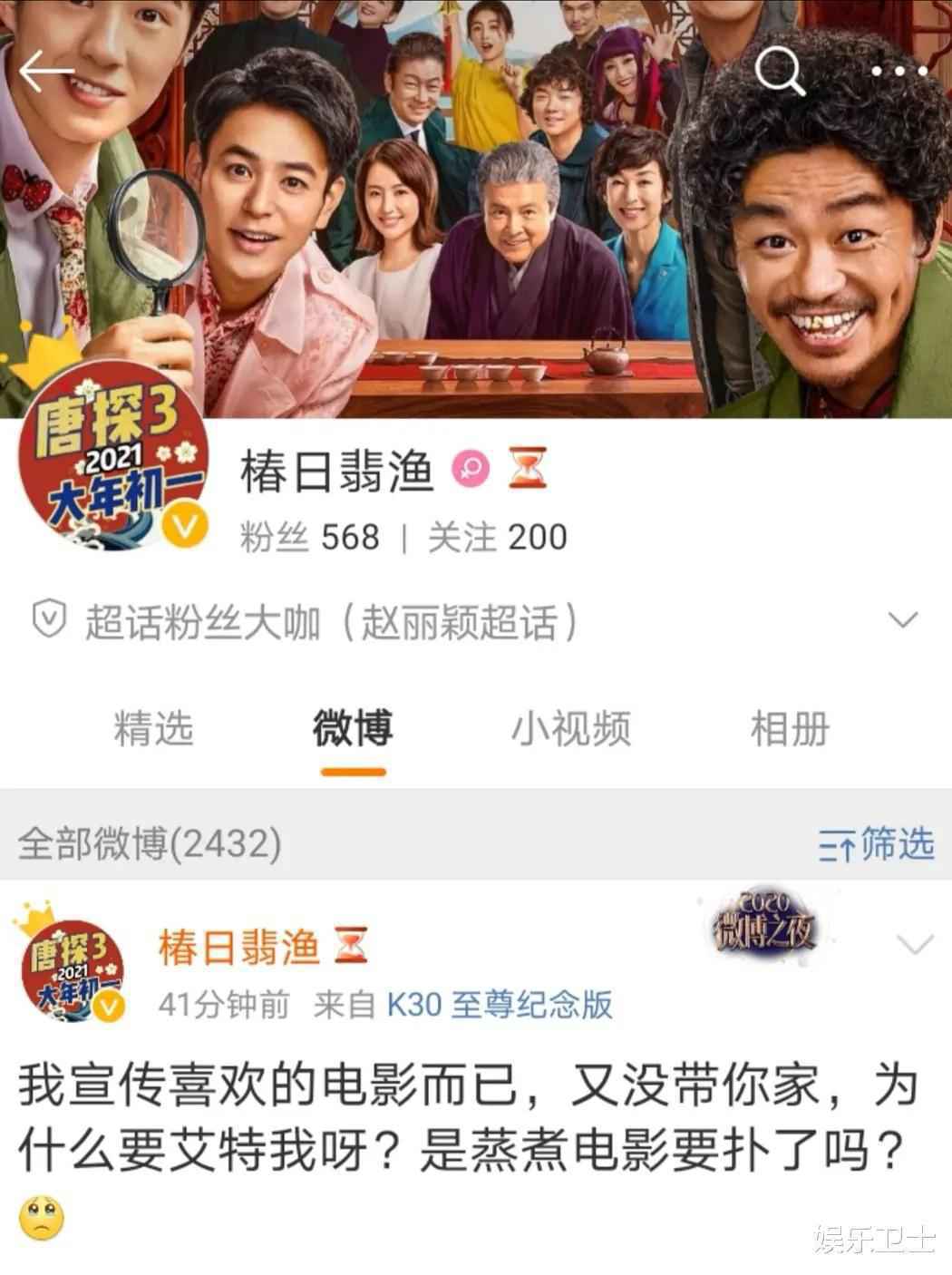This screenshot has width=952, height=1275.
Task: View the 关注 200 following list
Action: point(497,537)
